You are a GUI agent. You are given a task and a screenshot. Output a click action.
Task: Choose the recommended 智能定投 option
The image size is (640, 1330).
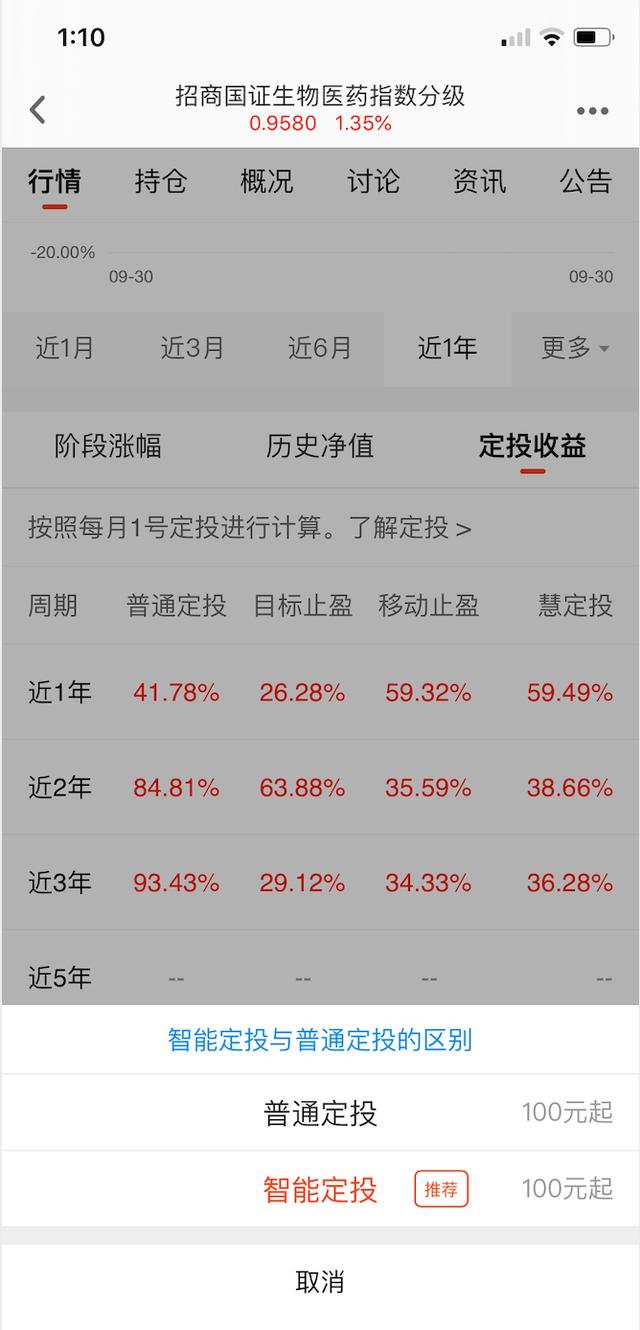pyautogui.click(x=320, y=1189)
